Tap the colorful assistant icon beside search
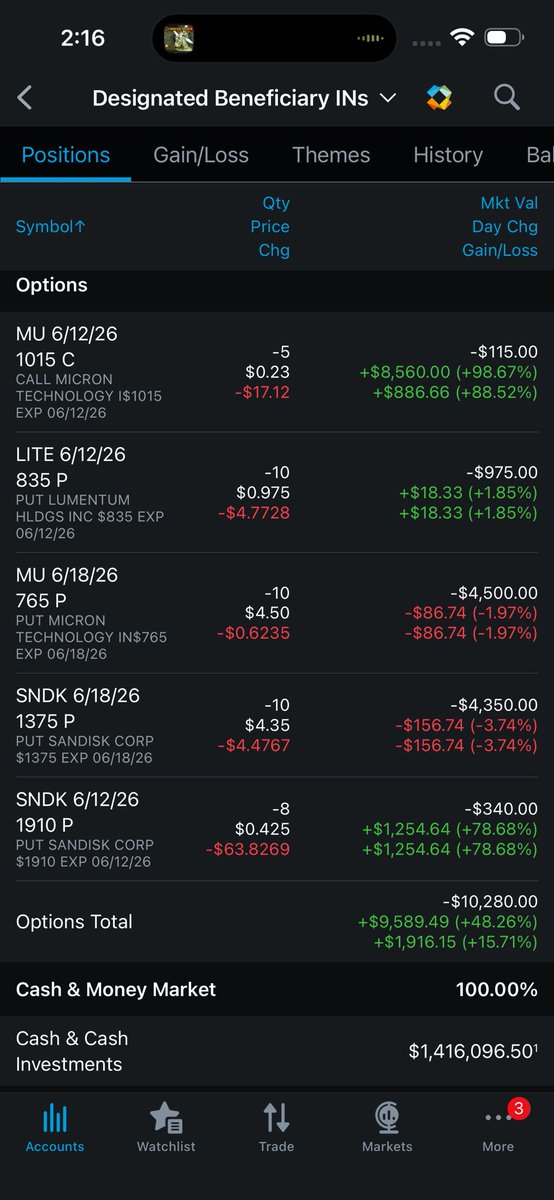 (439, 97)
